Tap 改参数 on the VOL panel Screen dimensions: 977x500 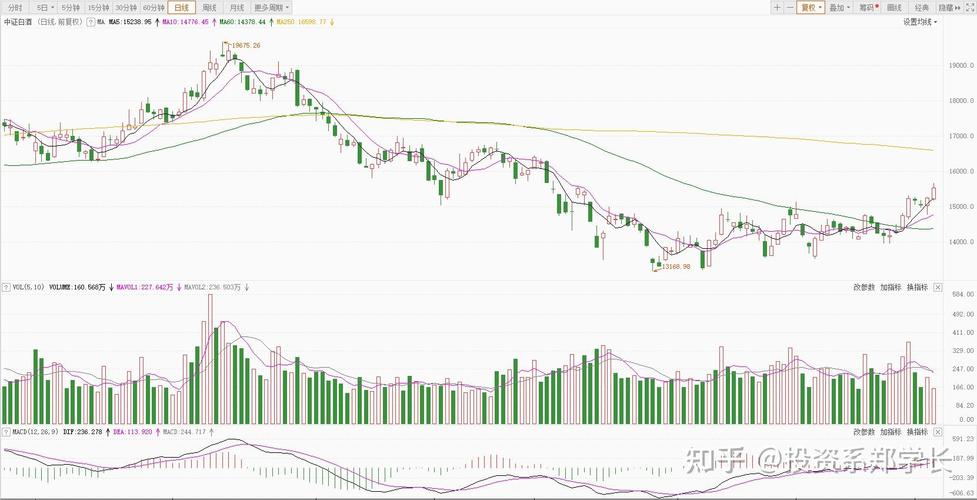click(x=864, y=287)
